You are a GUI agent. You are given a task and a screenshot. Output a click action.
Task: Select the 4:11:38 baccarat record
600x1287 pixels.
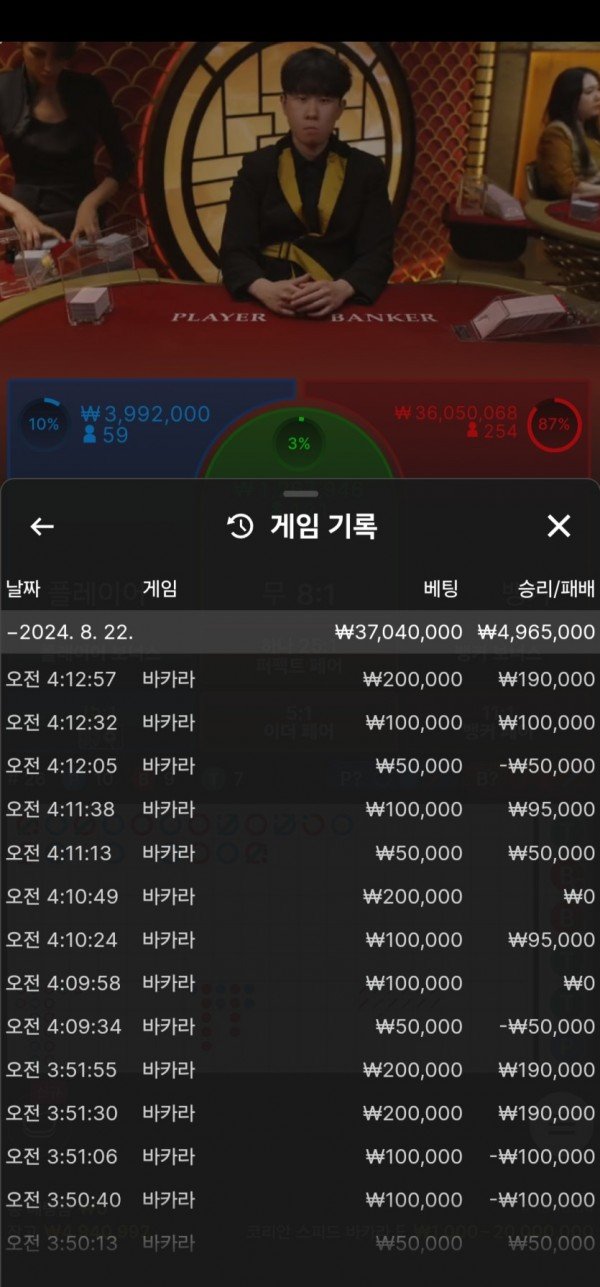coord(300,810)
